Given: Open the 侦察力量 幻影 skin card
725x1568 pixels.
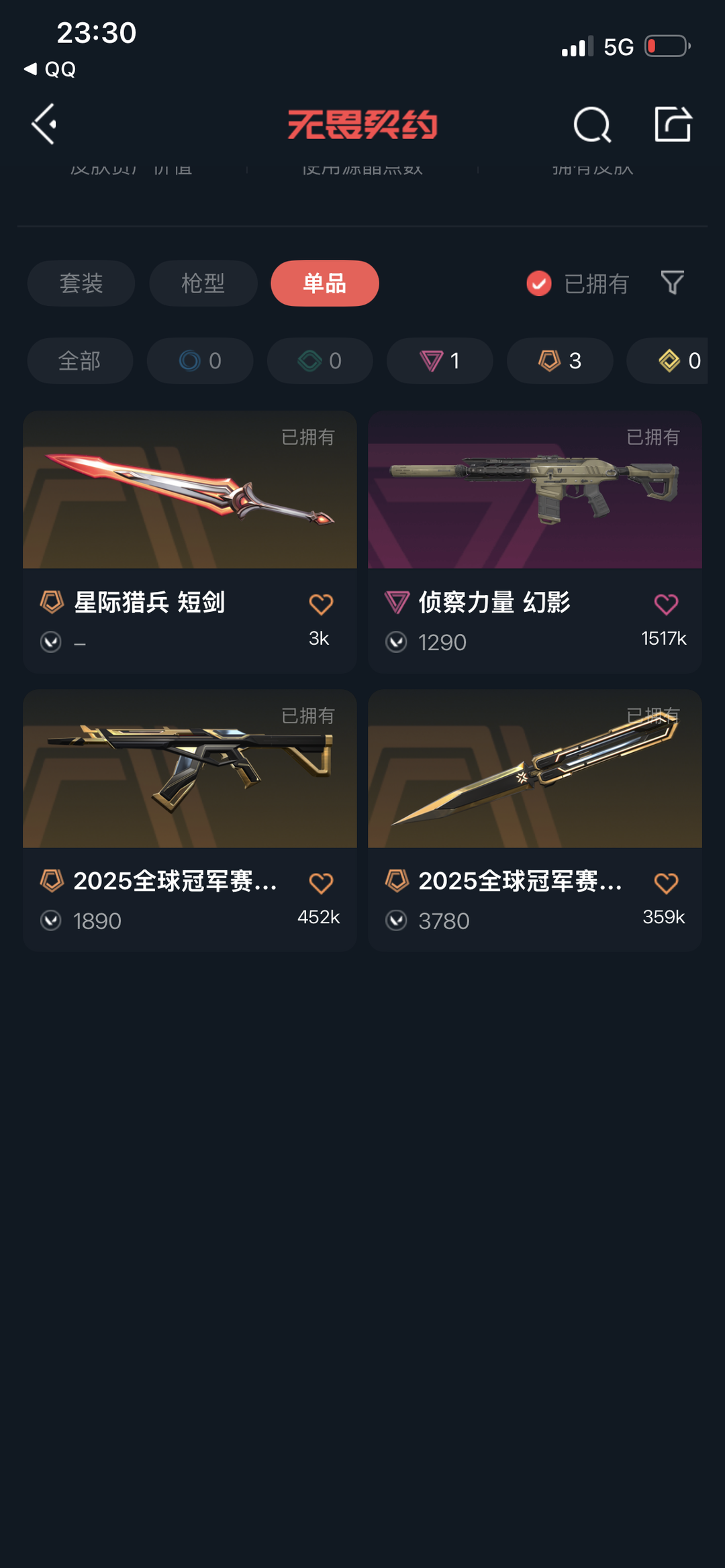Looking at the screenshot, I should tap(535, 542).
